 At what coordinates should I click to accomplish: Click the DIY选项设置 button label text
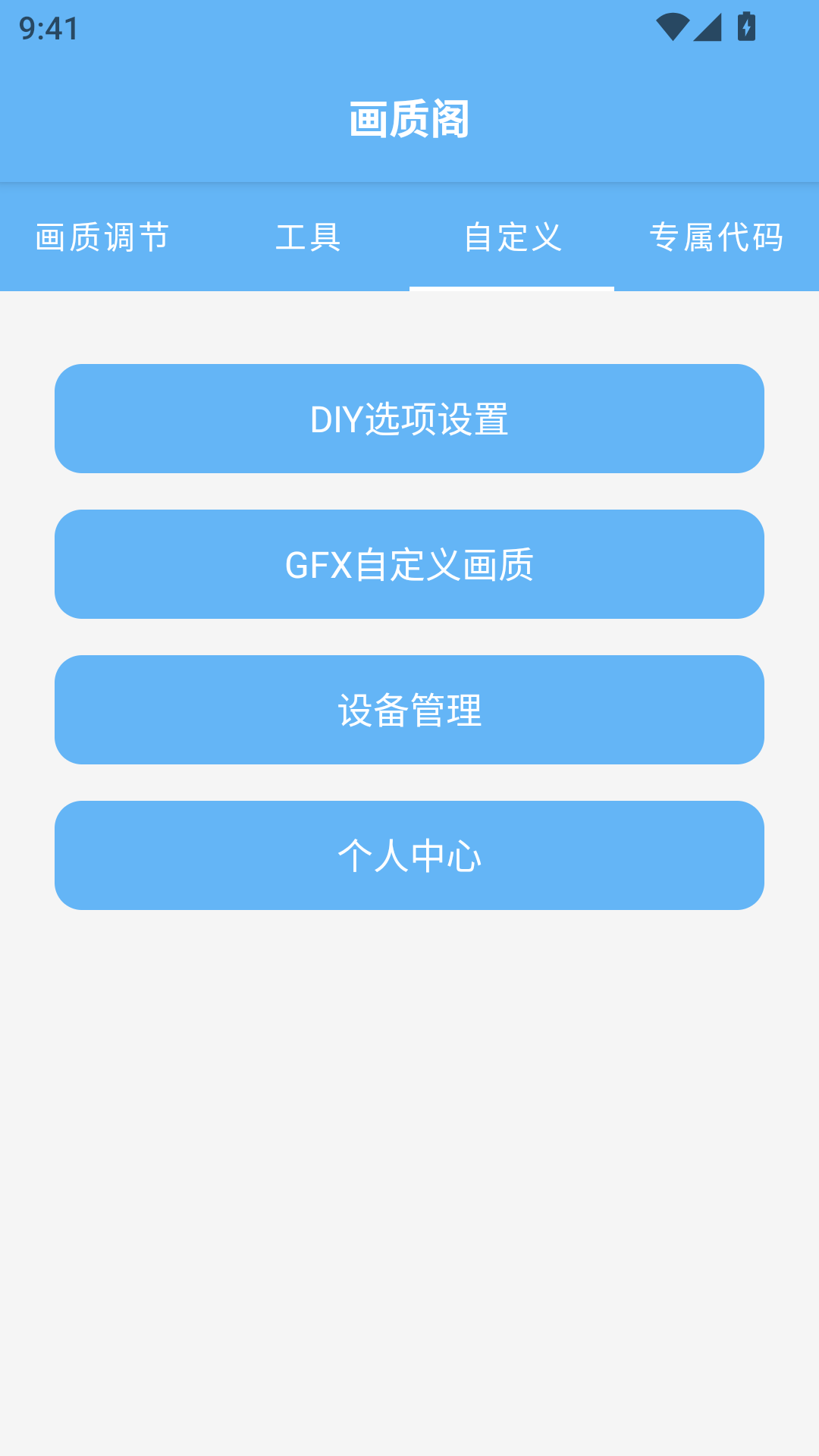click(409, 419)
